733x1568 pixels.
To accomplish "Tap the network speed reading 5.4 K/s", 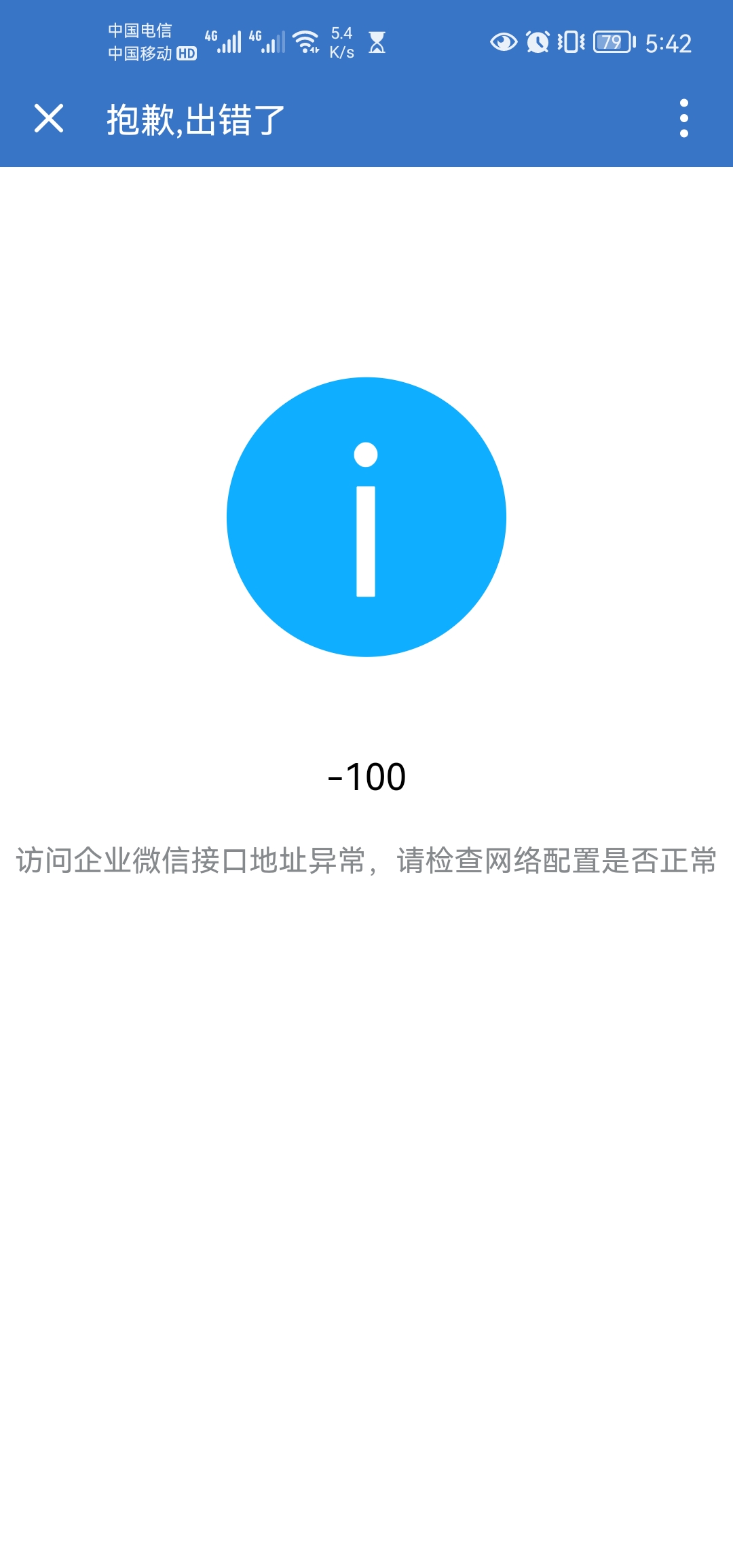I will coord(341,42).
